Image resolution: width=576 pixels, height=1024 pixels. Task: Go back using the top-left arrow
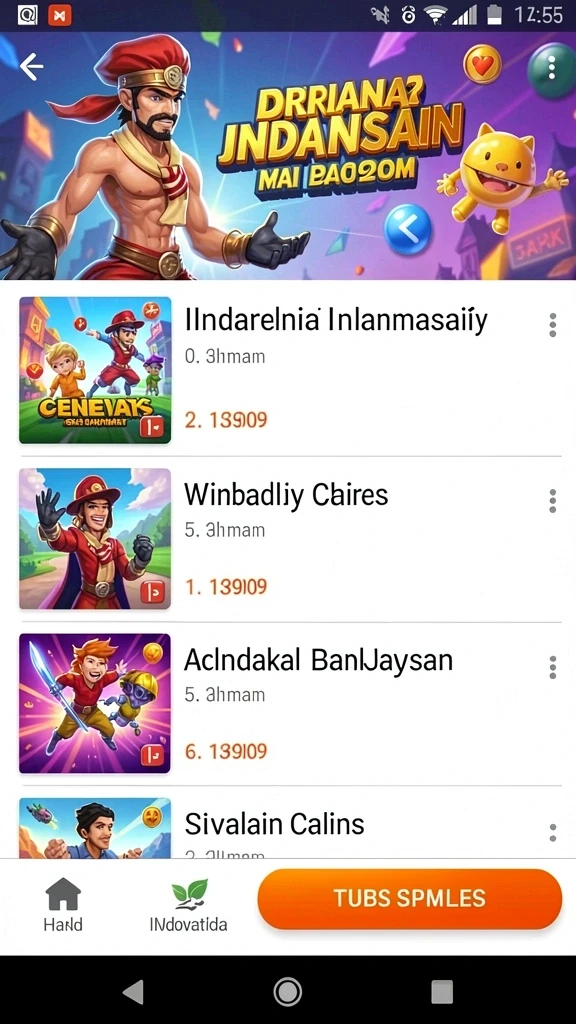pos(31,66)
